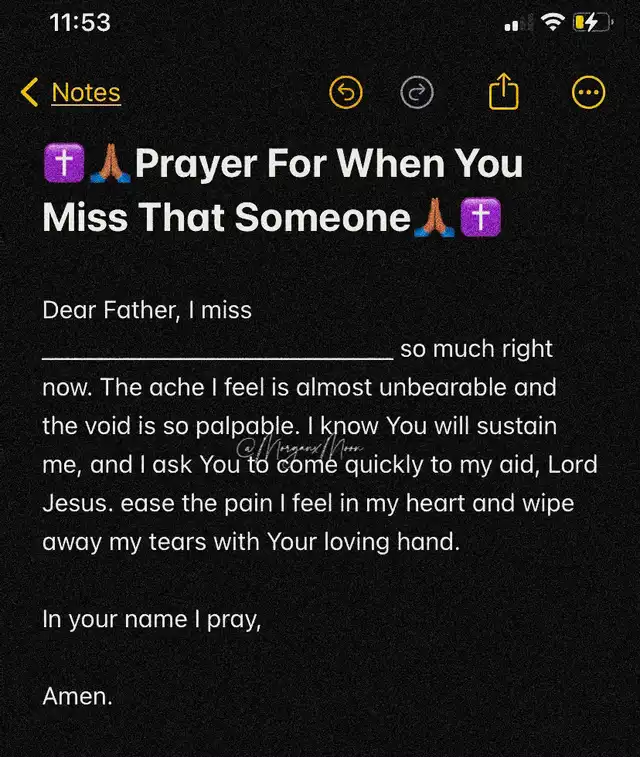The width and height of the screenshot is (640, 757).
Task: Go back to the Notes list
Action: 72,93
